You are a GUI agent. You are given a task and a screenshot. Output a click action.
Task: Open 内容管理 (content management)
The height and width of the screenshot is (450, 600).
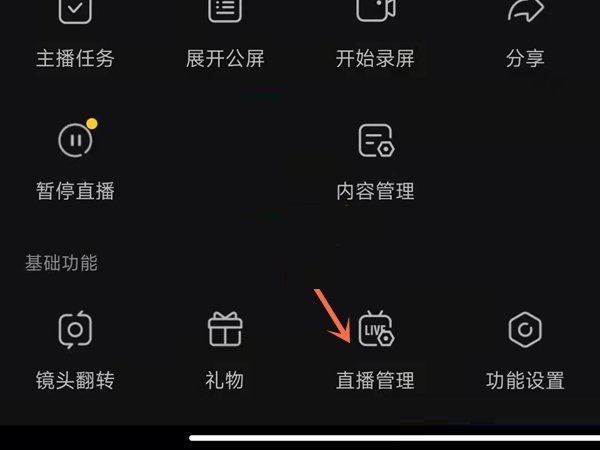click(375, 158)
